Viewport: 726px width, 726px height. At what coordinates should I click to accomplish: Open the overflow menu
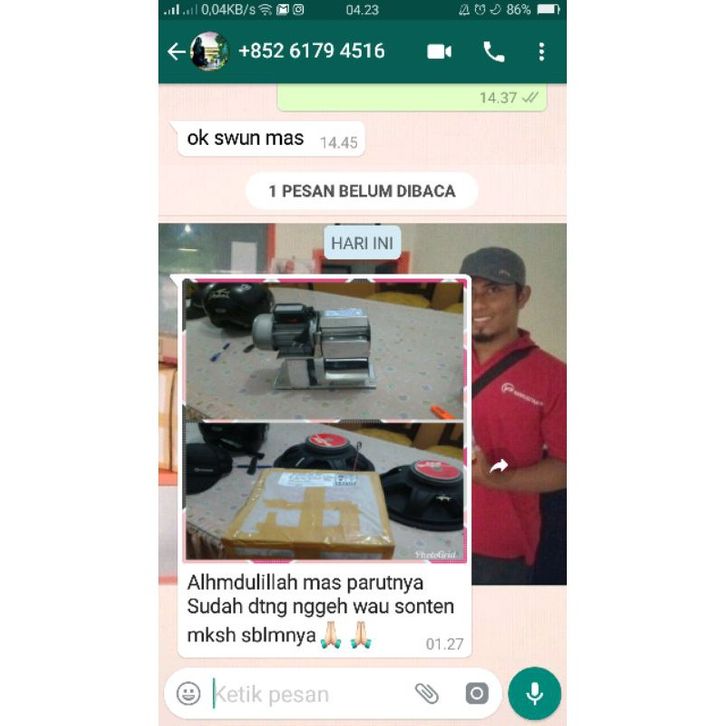click(x=541, y=52)
